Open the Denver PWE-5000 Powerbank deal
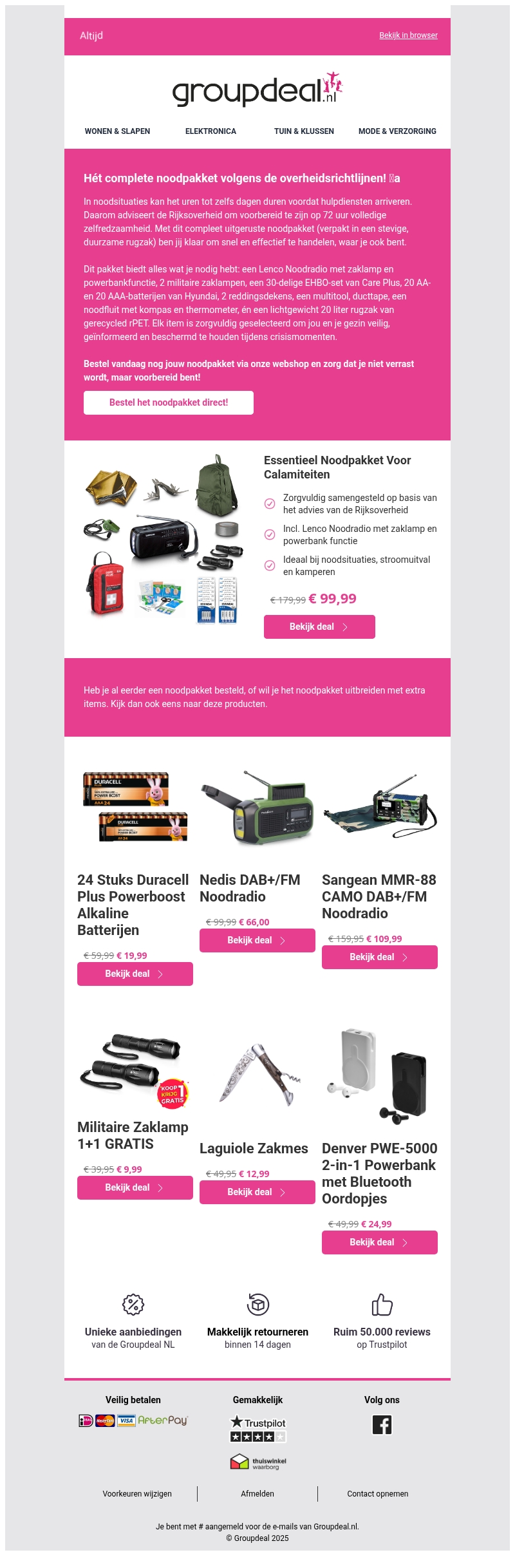The height and width of the screenshot is (1568, 515). (380, 1242)
